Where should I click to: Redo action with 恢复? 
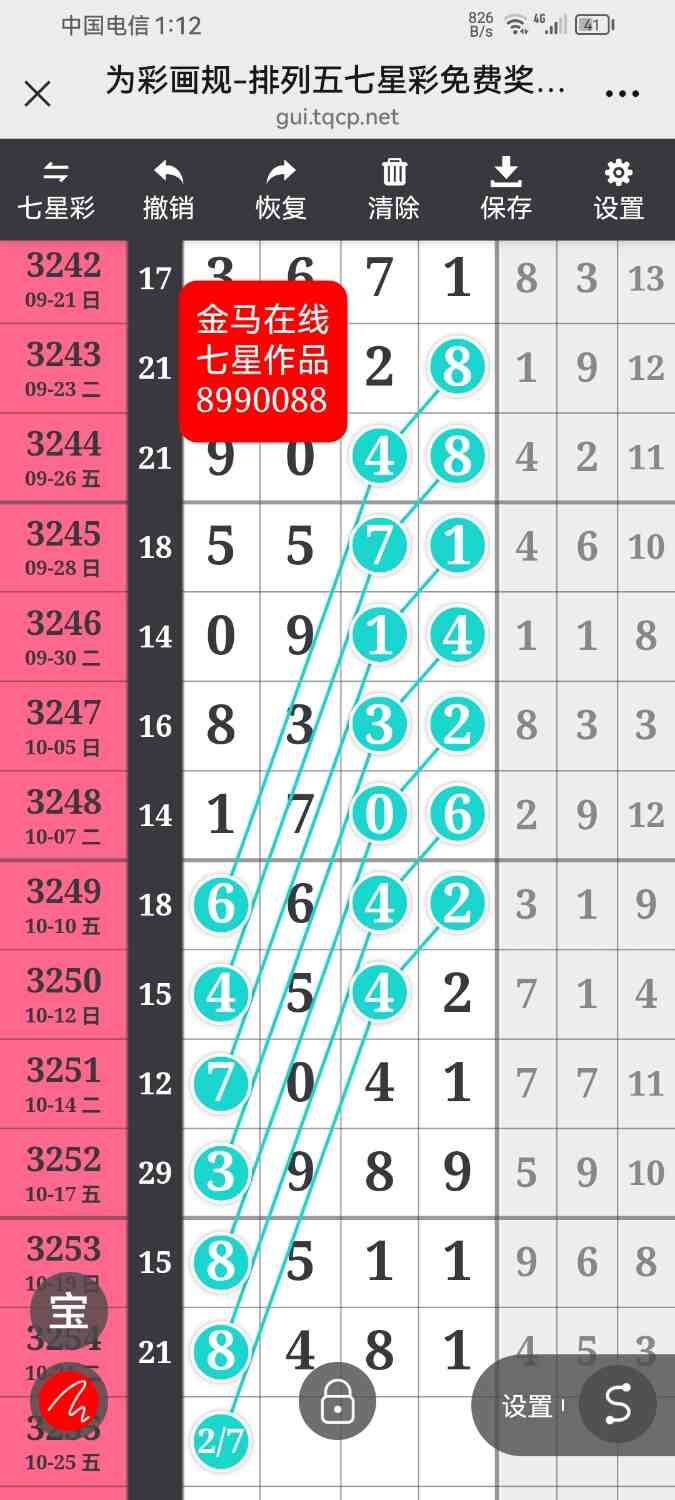281,190
